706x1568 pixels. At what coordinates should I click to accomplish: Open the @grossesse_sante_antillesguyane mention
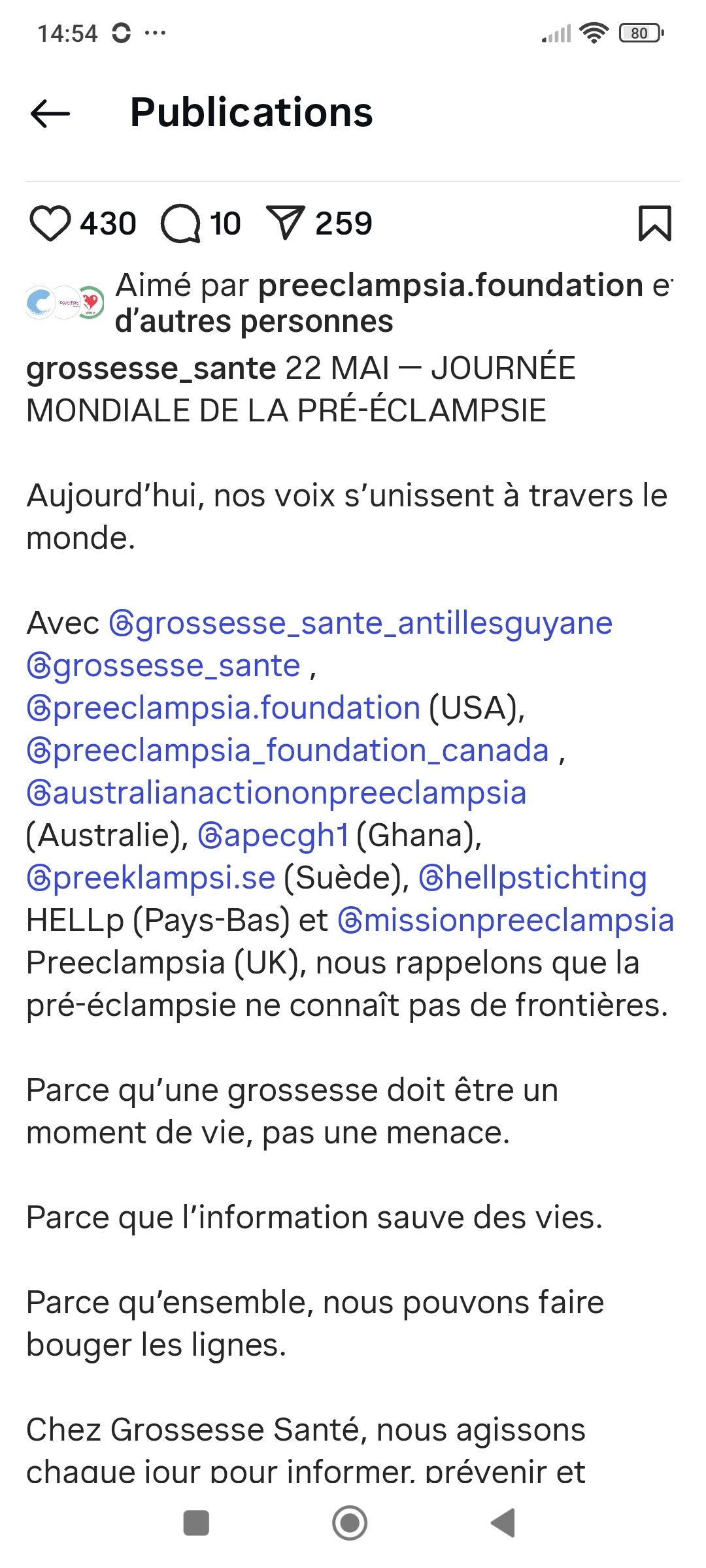(x=361, y=623)
